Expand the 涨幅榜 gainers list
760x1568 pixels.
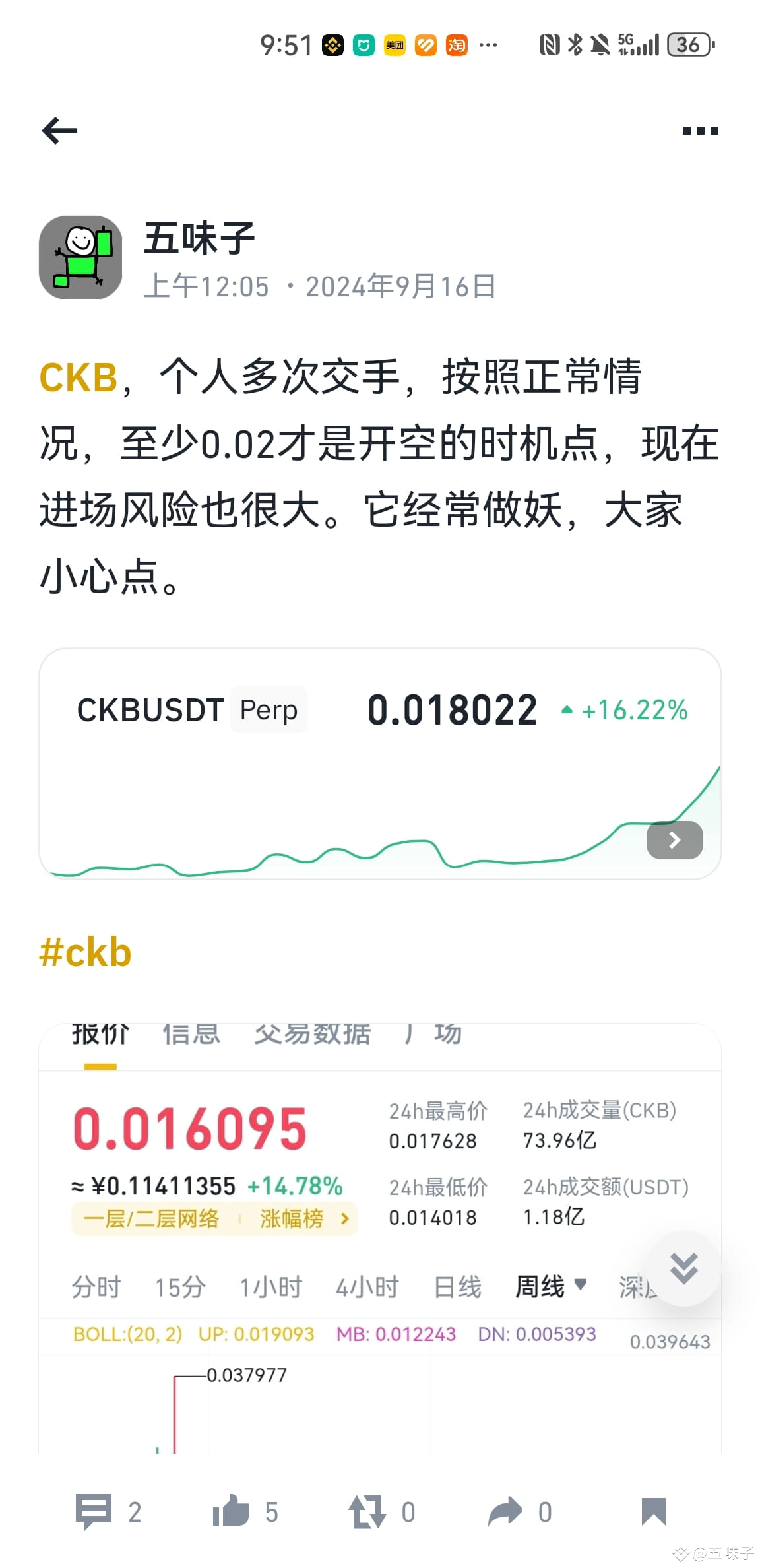305,1219
